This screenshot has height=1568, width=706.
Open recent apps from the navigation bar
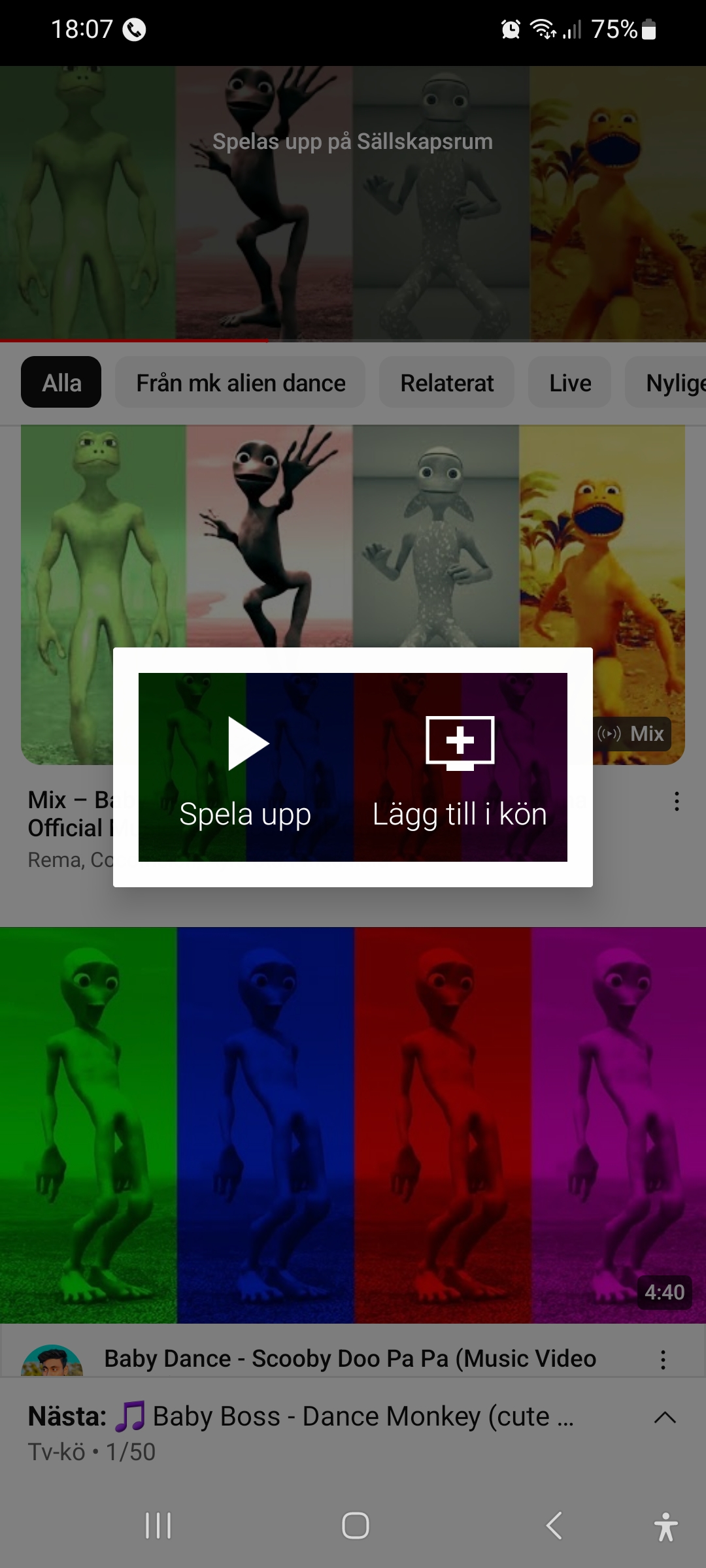click(x=158, y=1526)
